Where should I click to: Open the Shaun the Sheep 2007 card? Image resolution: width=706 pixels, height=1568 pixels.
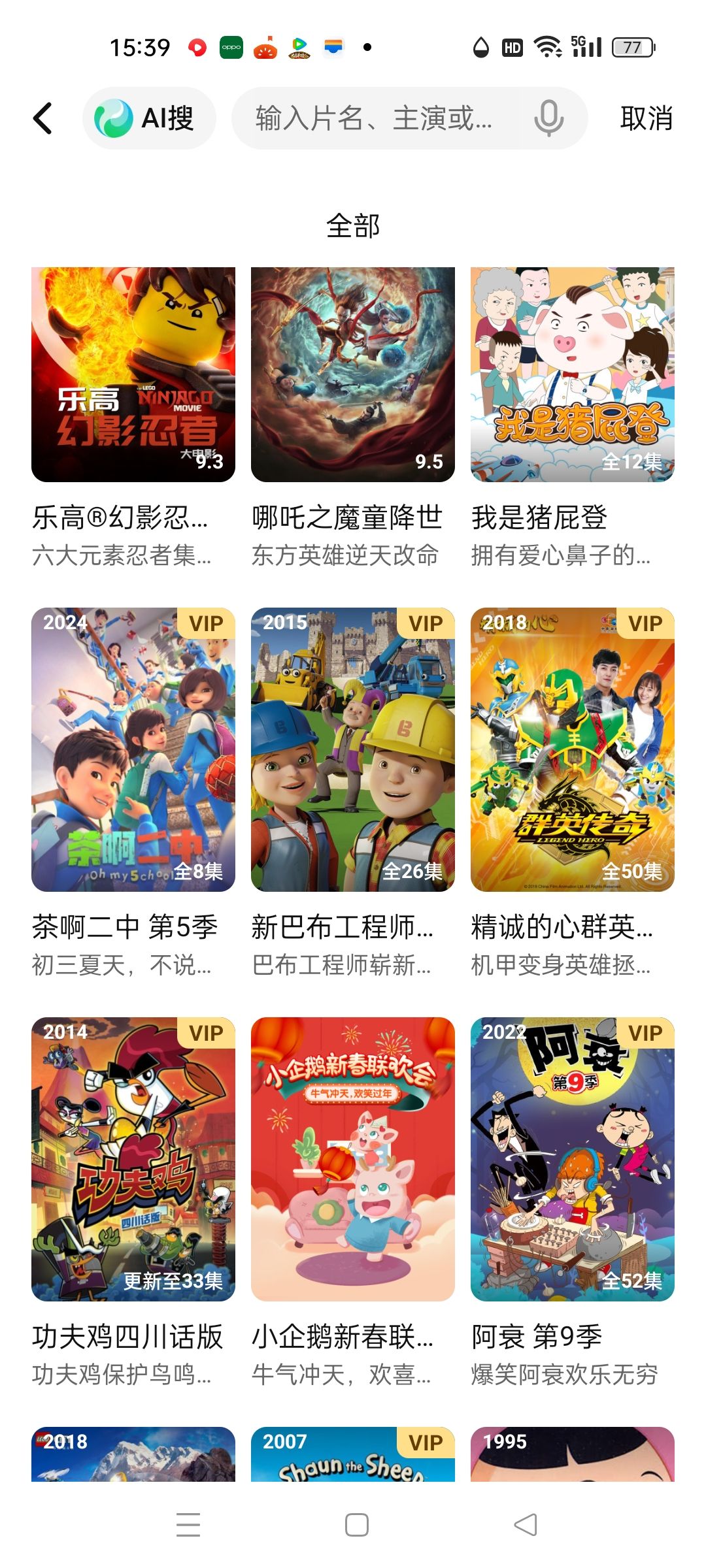pos(353,1454)
